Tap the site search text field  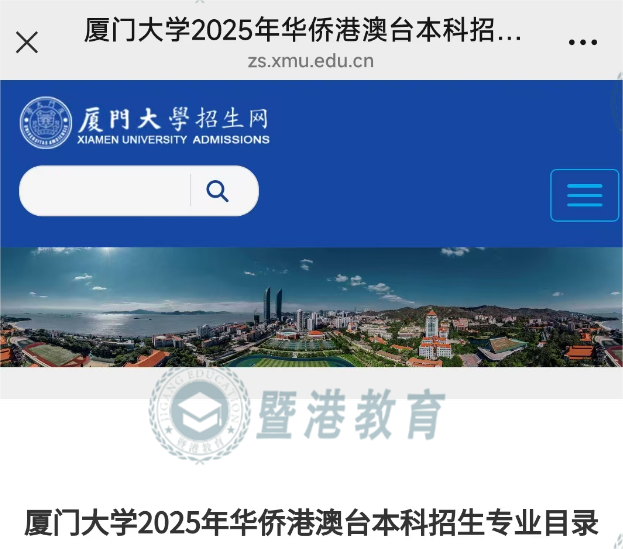tap(105, 191)
